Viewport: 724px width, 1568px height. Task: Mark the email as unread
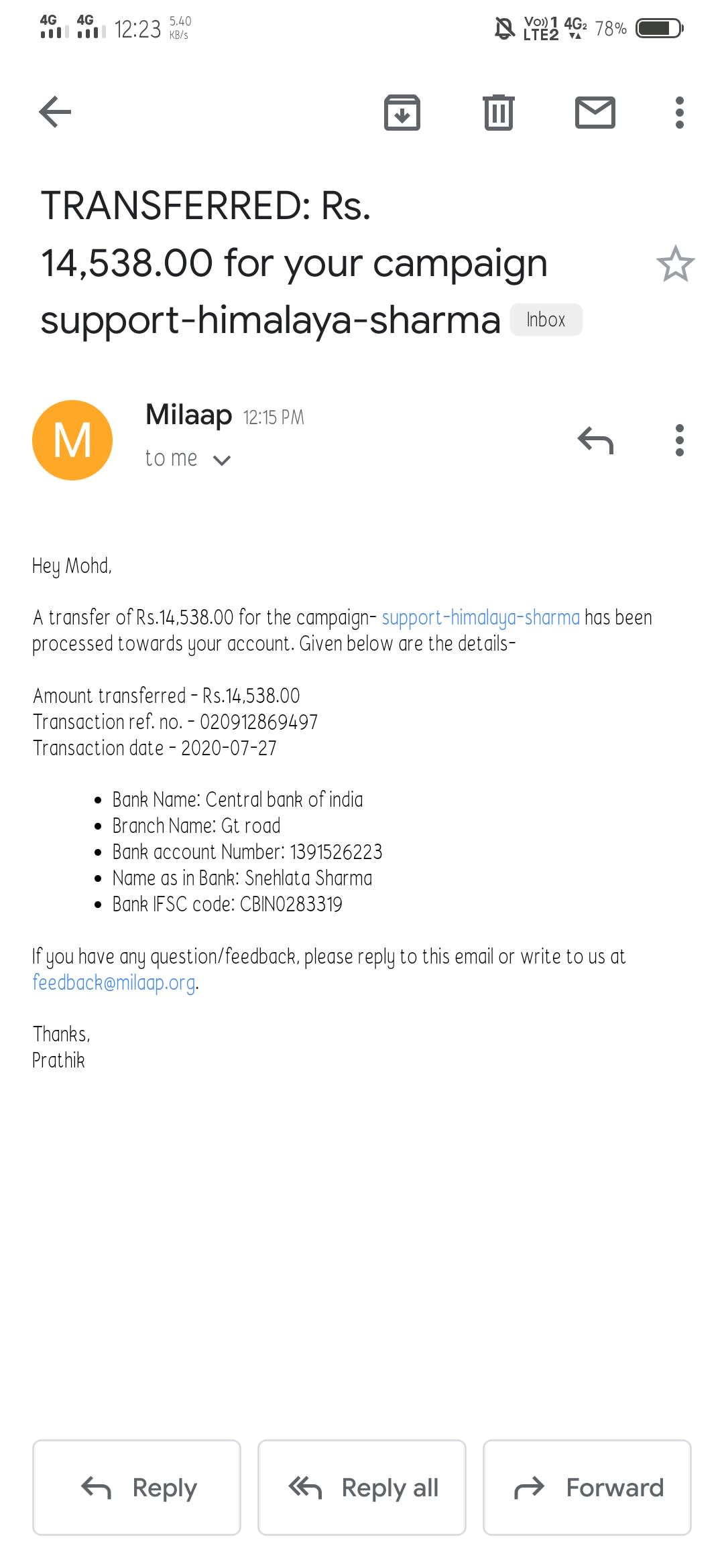pyautogui.click(x=595, y=112)
